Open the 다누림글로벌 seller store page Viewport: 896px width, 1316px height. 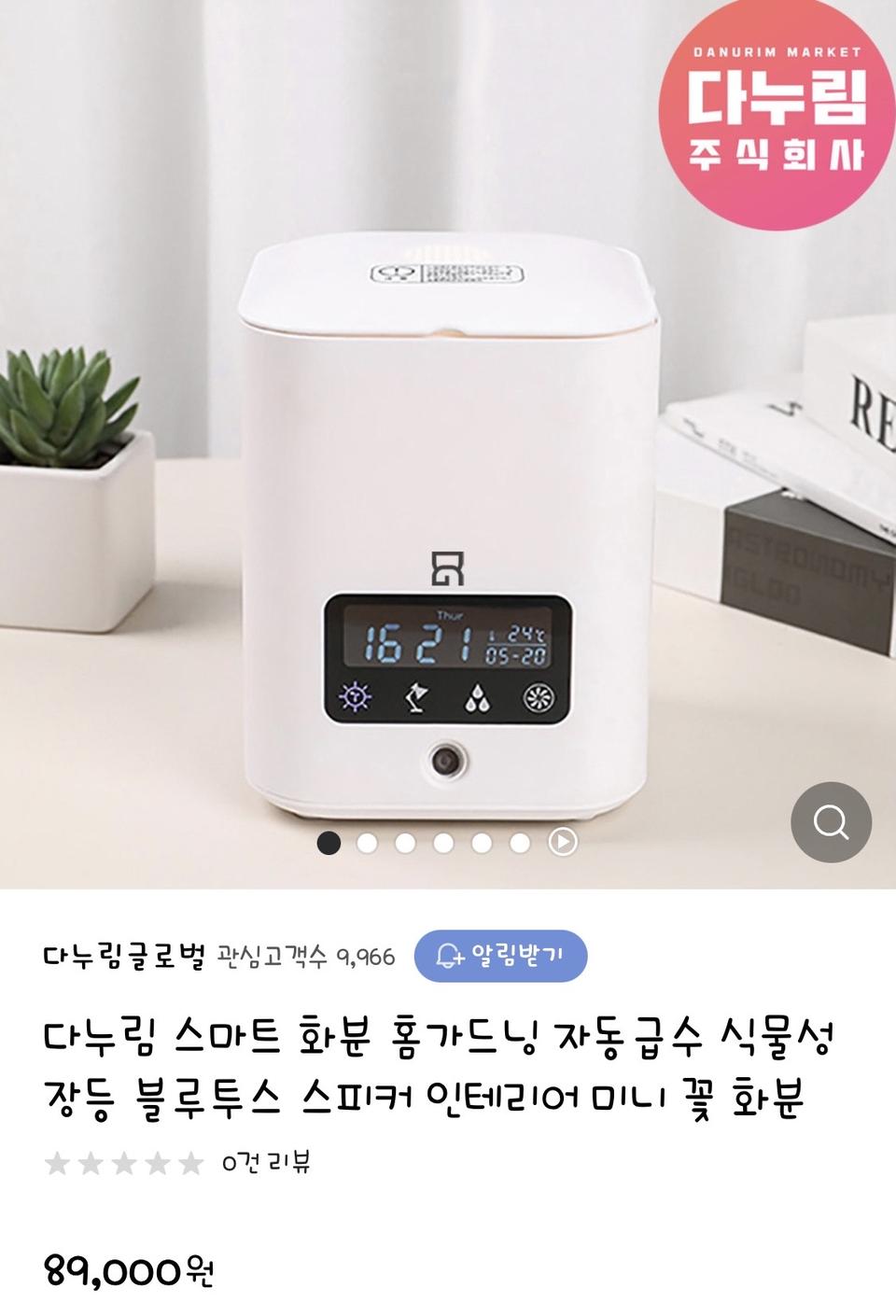click(x=123, y=953)
